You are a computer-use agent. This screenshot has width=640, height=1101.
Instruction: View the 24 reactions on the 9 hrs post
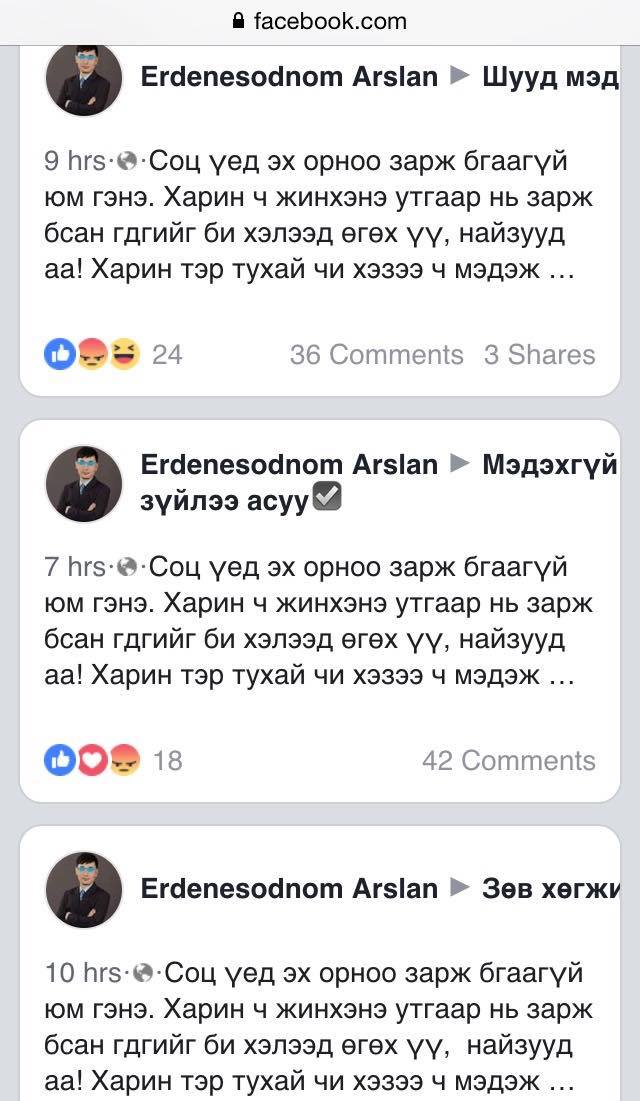click(113, 354)
